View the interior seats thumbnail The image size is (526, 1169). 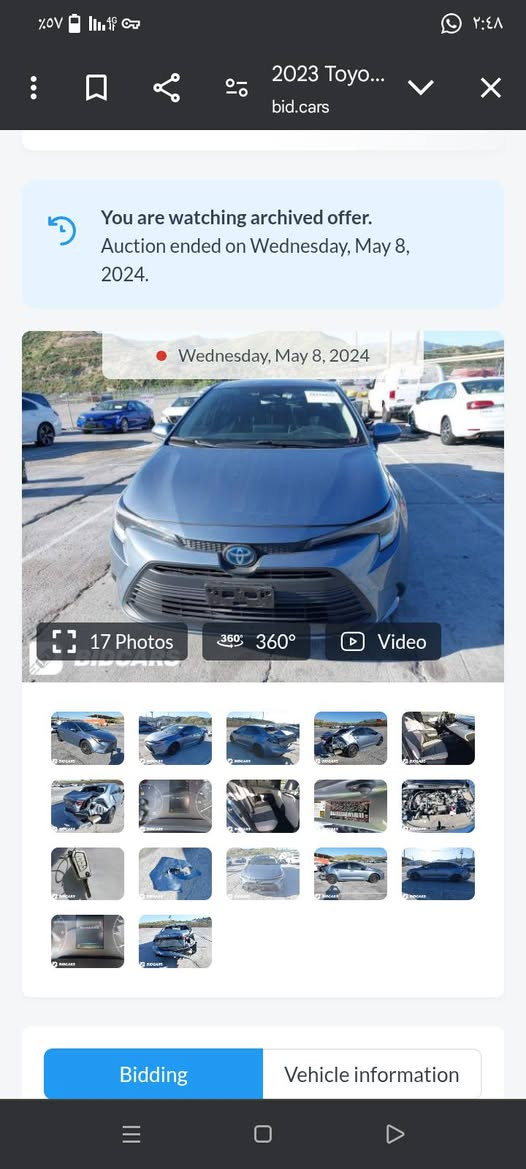click(x=263, y=806)
